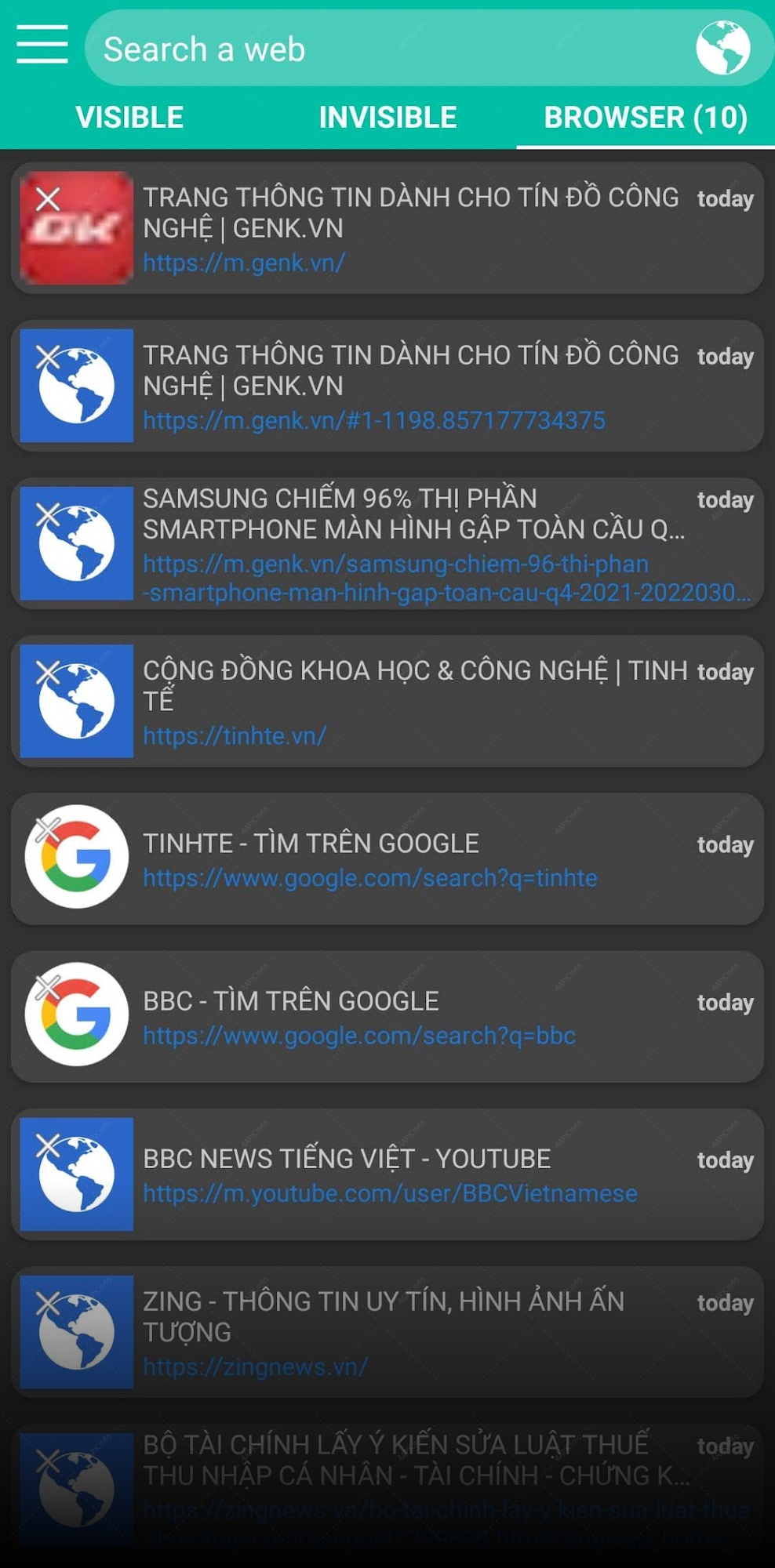
Task: Open the Samsung chiếm 96% thị phần entry
Action: (387, 543)
